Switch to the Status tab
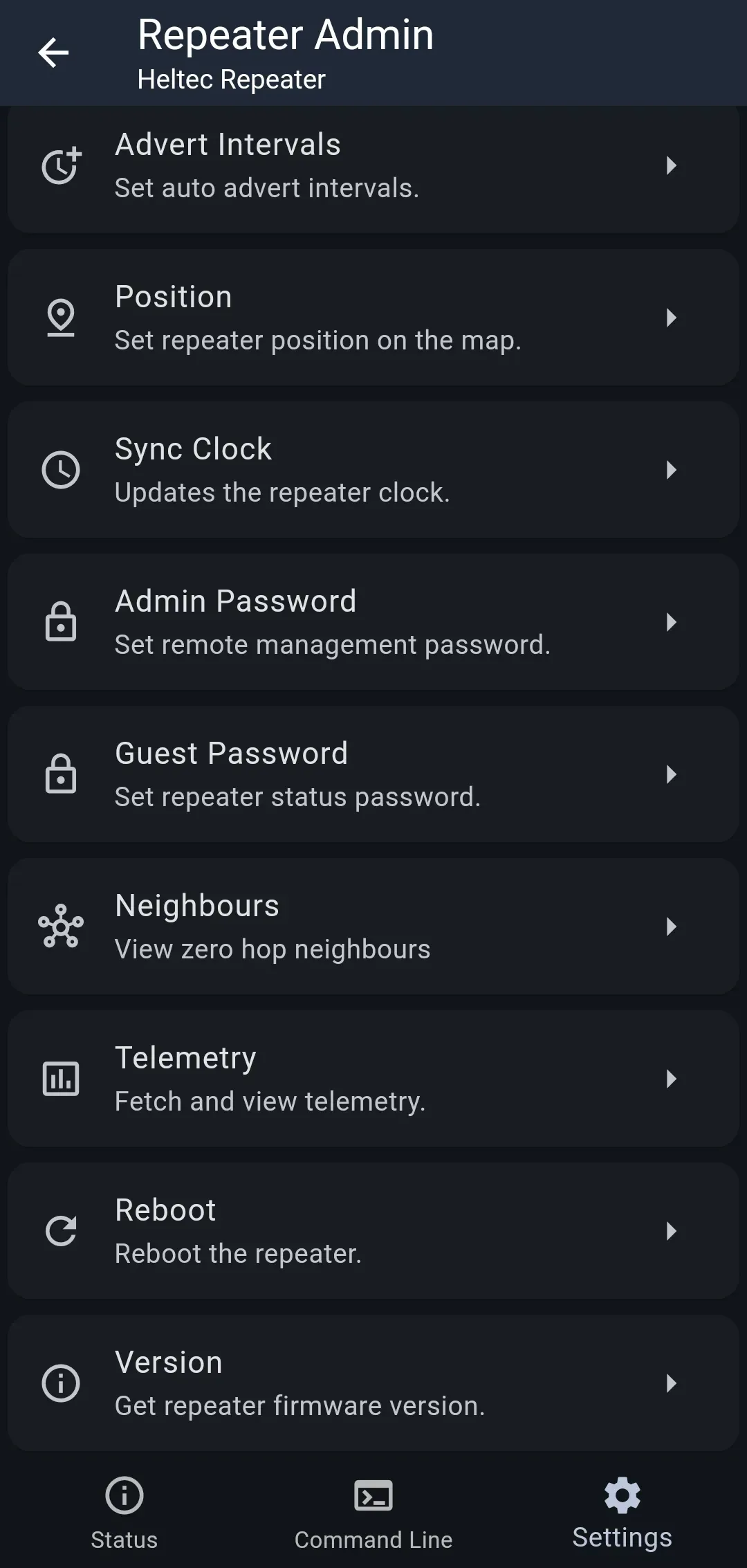This screenshot has width=747, height=1568. (x=124, y=1513)
